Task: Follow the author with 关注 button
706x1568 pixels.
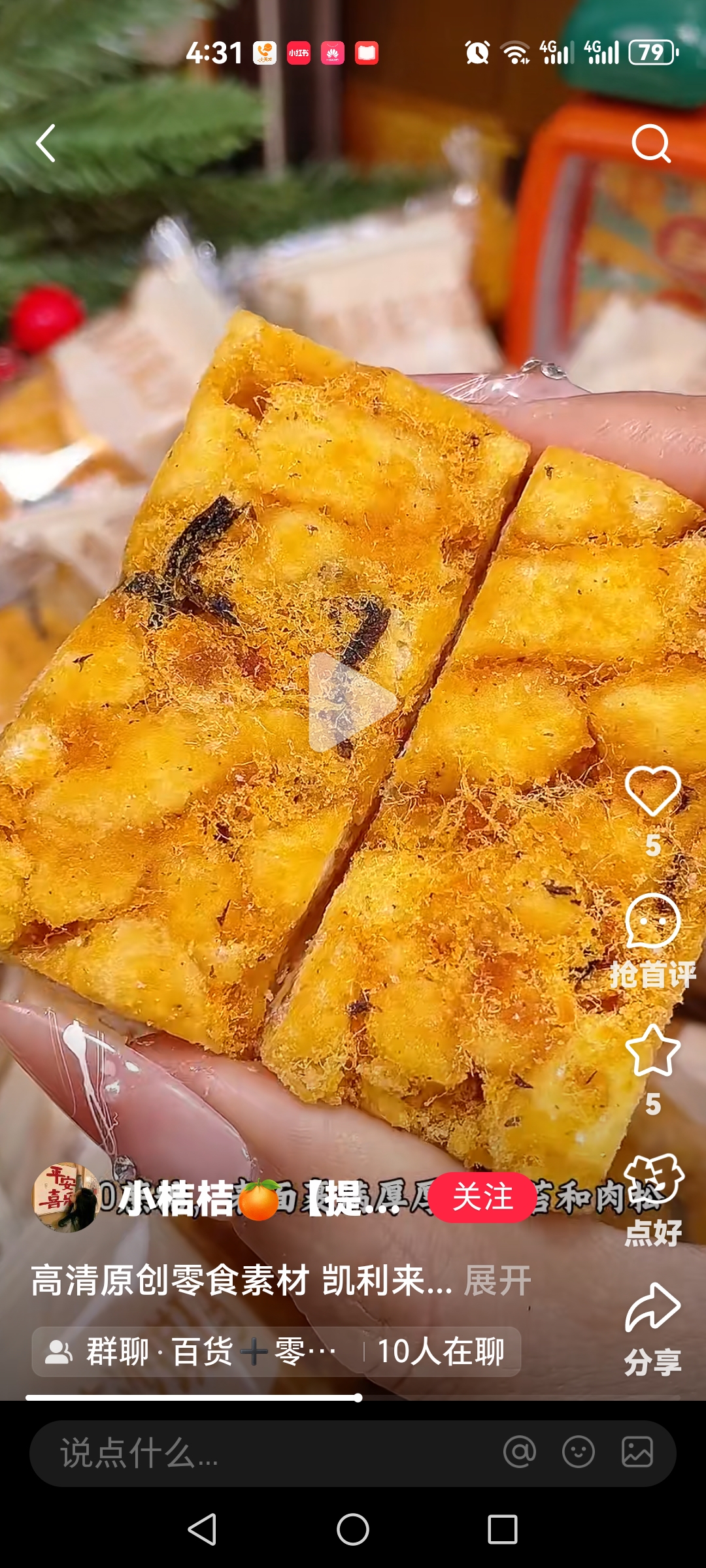Action: click(482, 1198)
